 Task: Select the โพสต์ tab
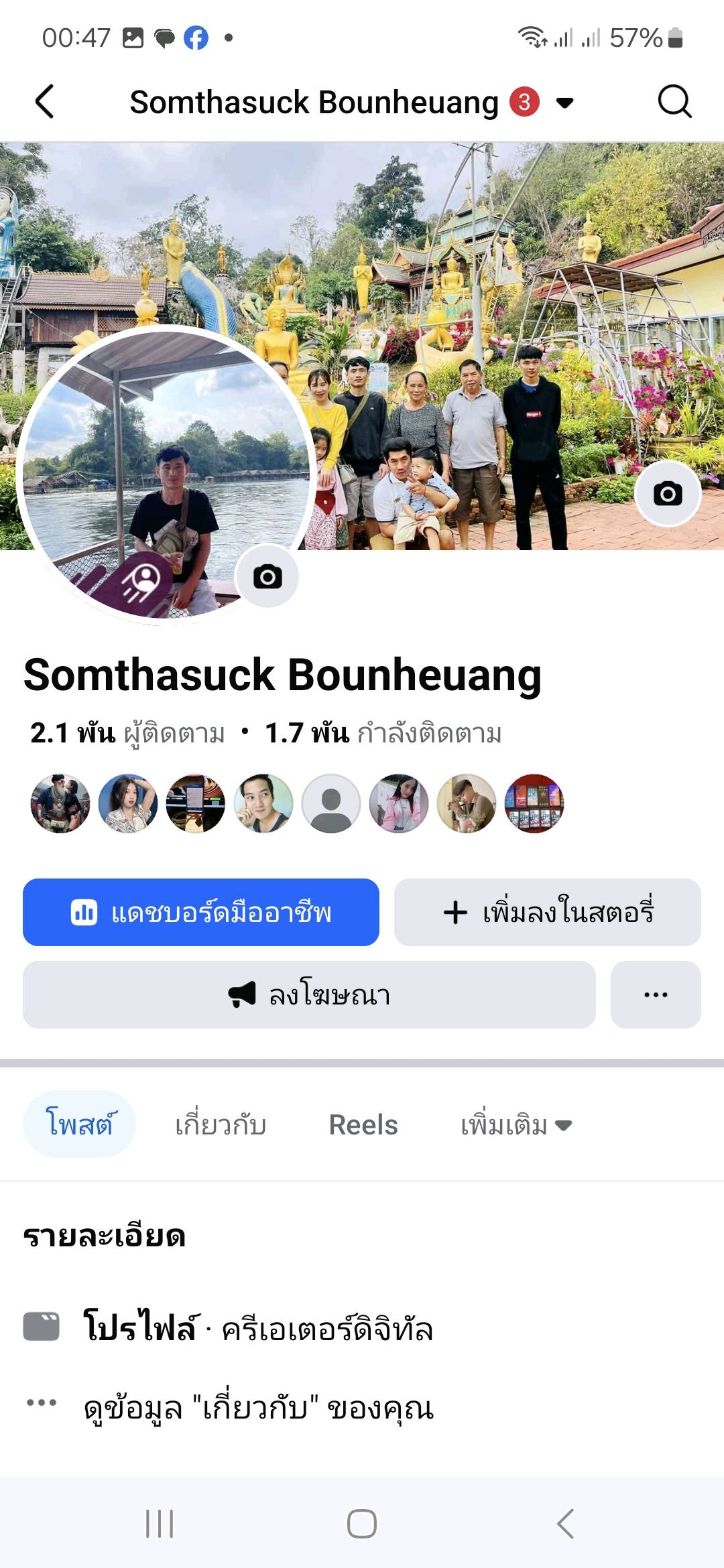point(79,1124)
